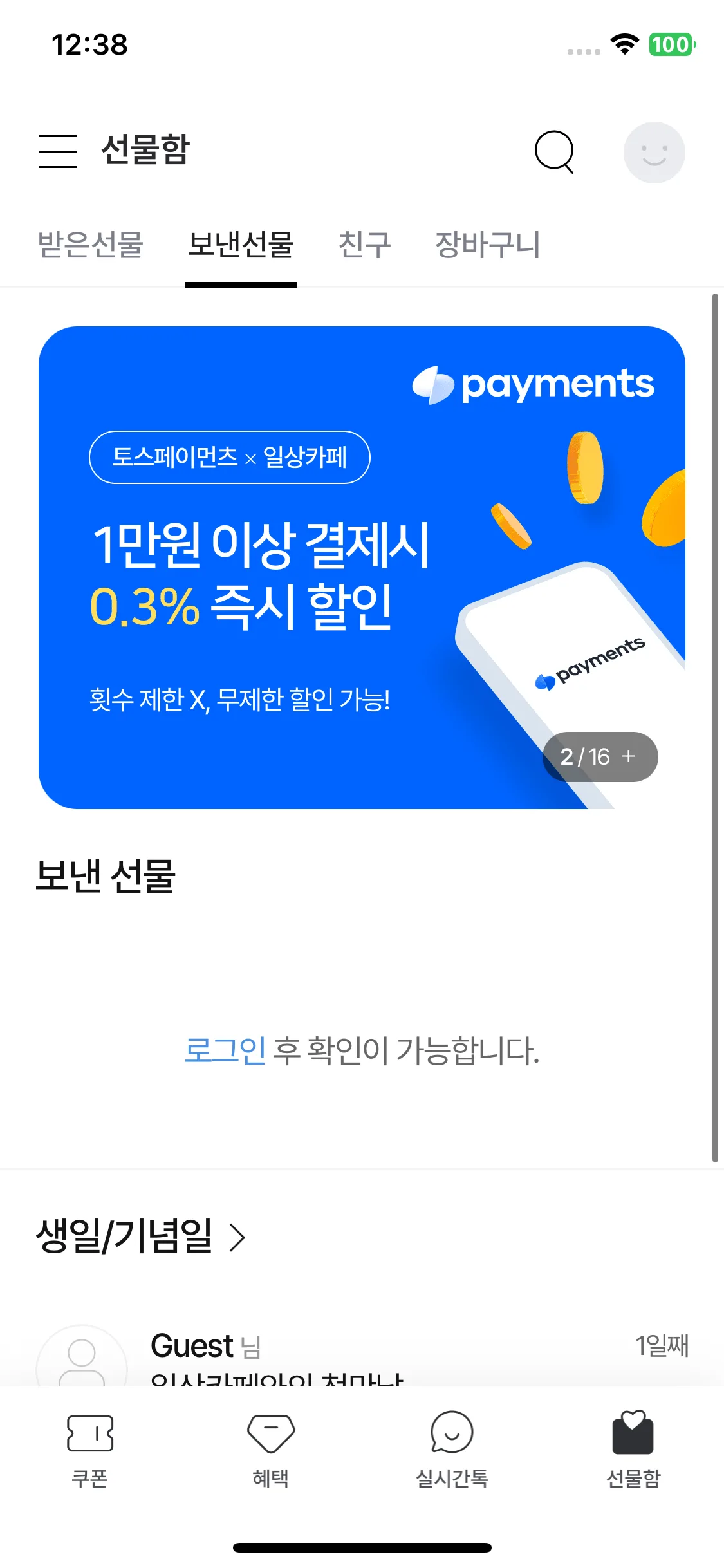Switch to the 받은선물 tab
This screenshot has height=1568, width=724.
click(x=90, y=245)
